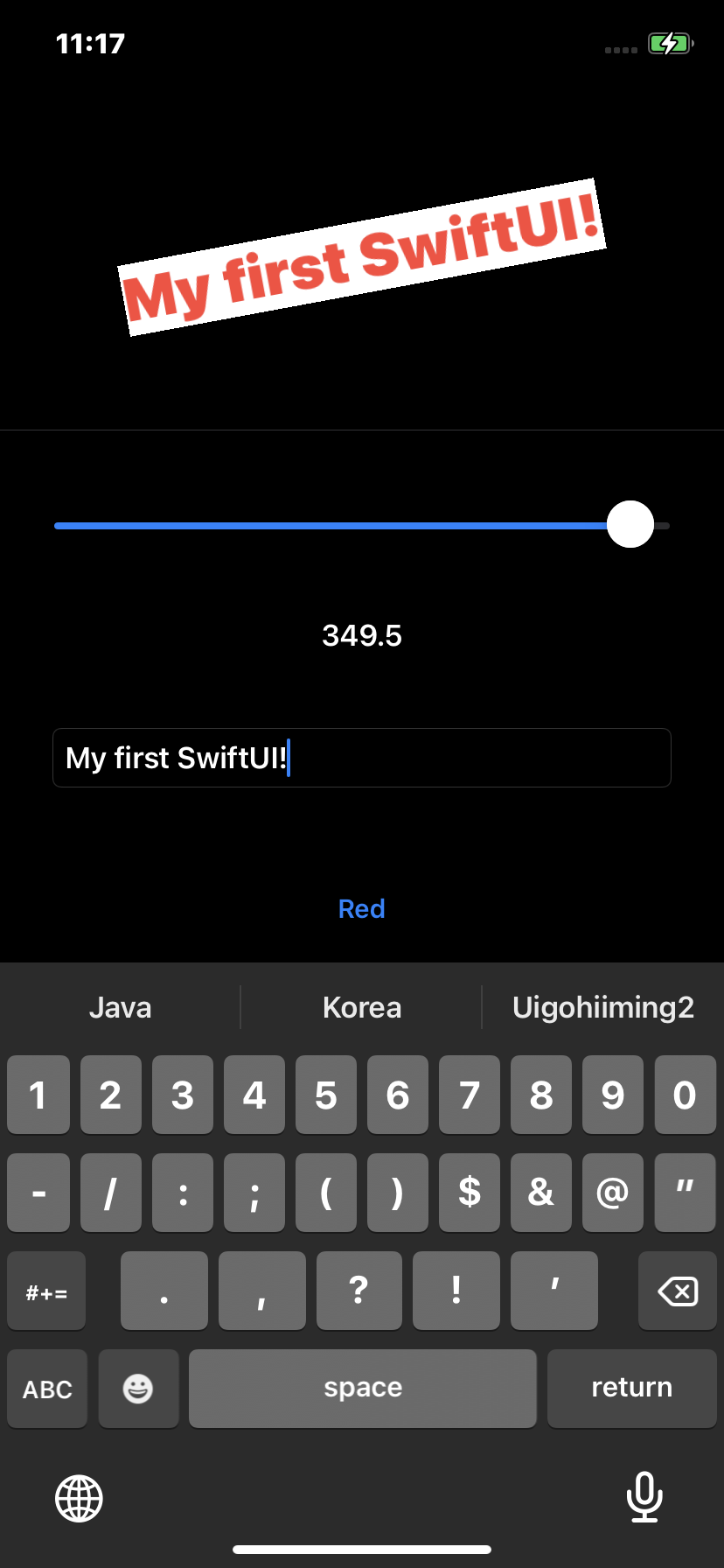Image resolution: width=724 pixels, height=1568 pixels.
Task: Tap the emoji keyboard icon
Action: (x=138, y=1388)
